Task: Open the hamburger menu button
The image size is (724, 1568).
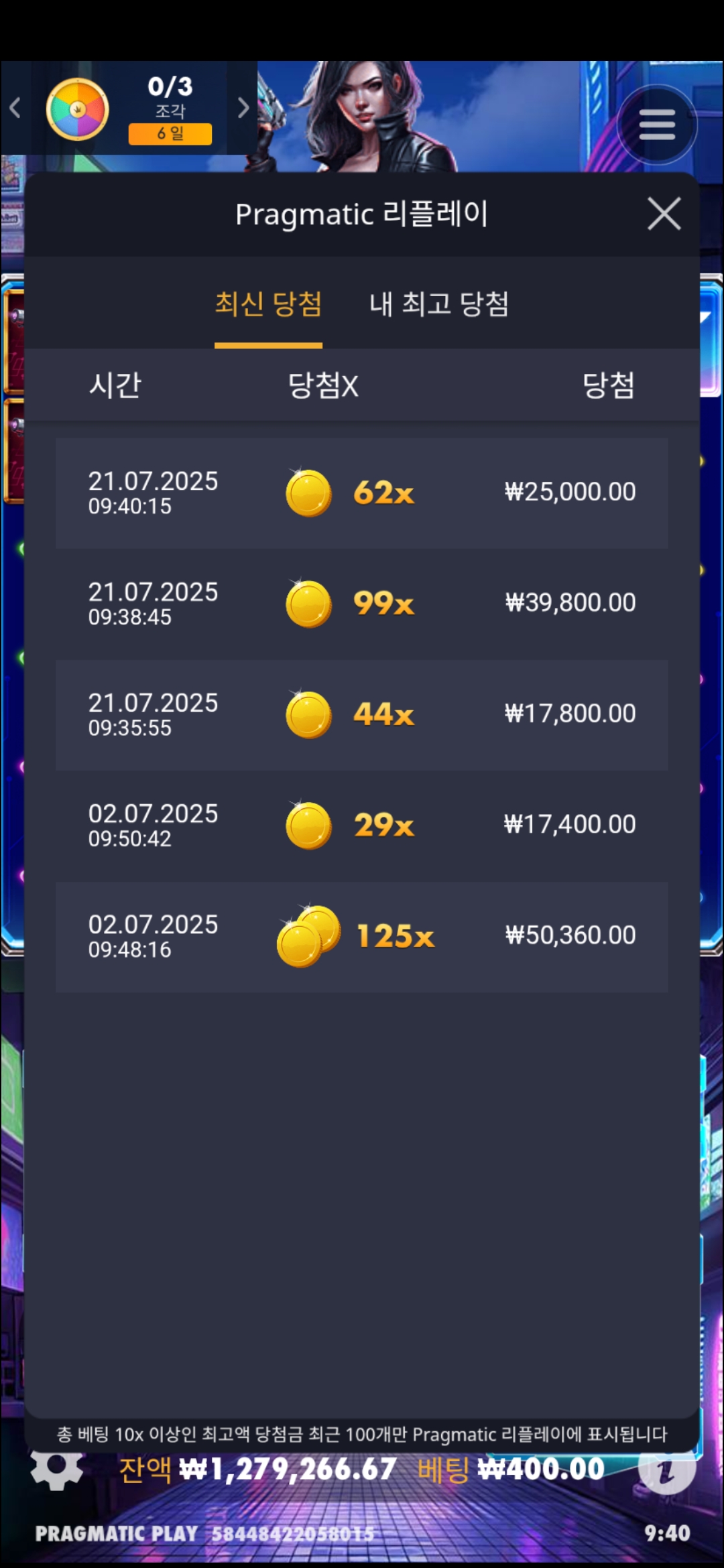Action: (x=657, y=125)
